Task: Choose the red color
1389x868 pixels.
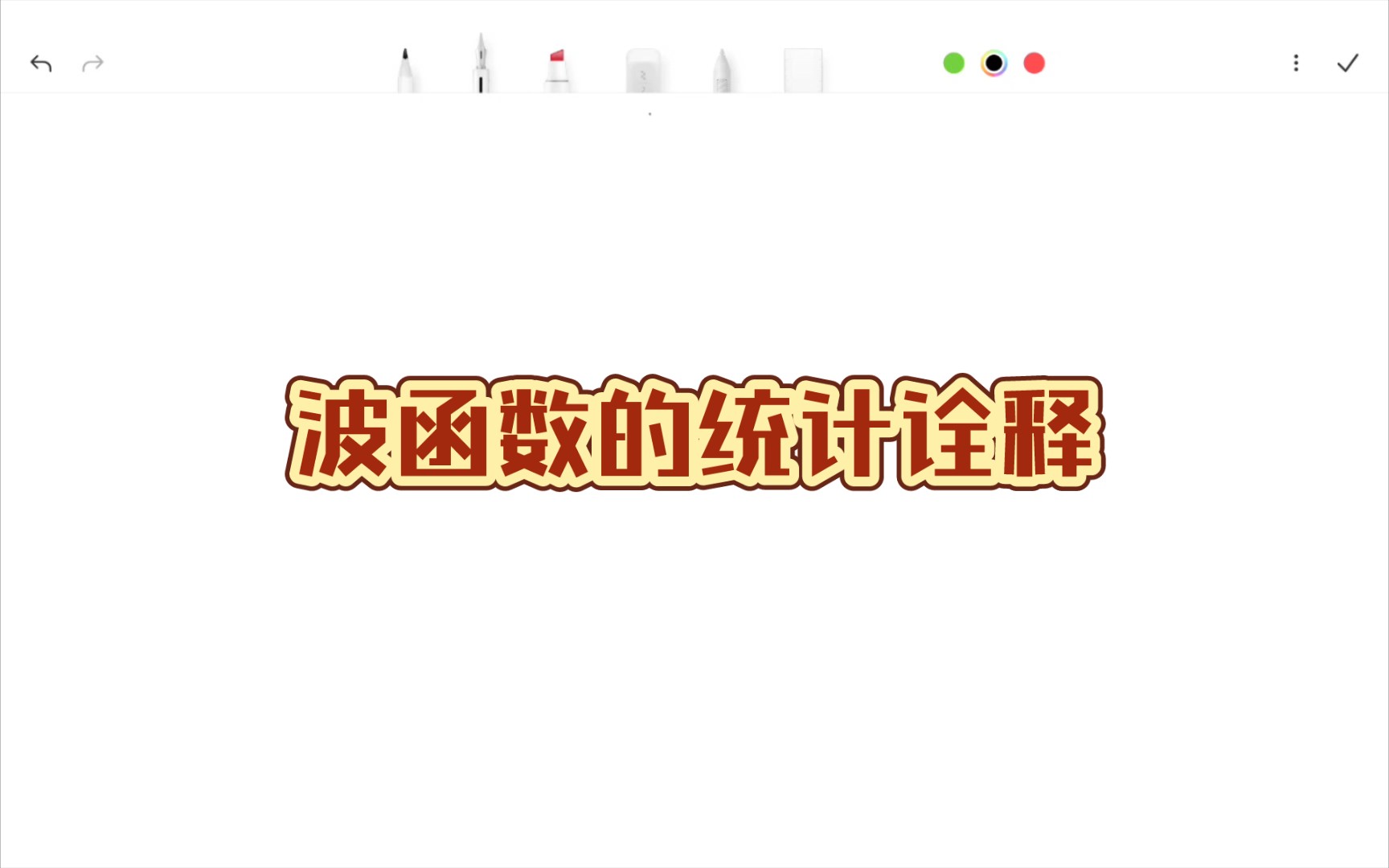Action: [x=1034, y=63]
